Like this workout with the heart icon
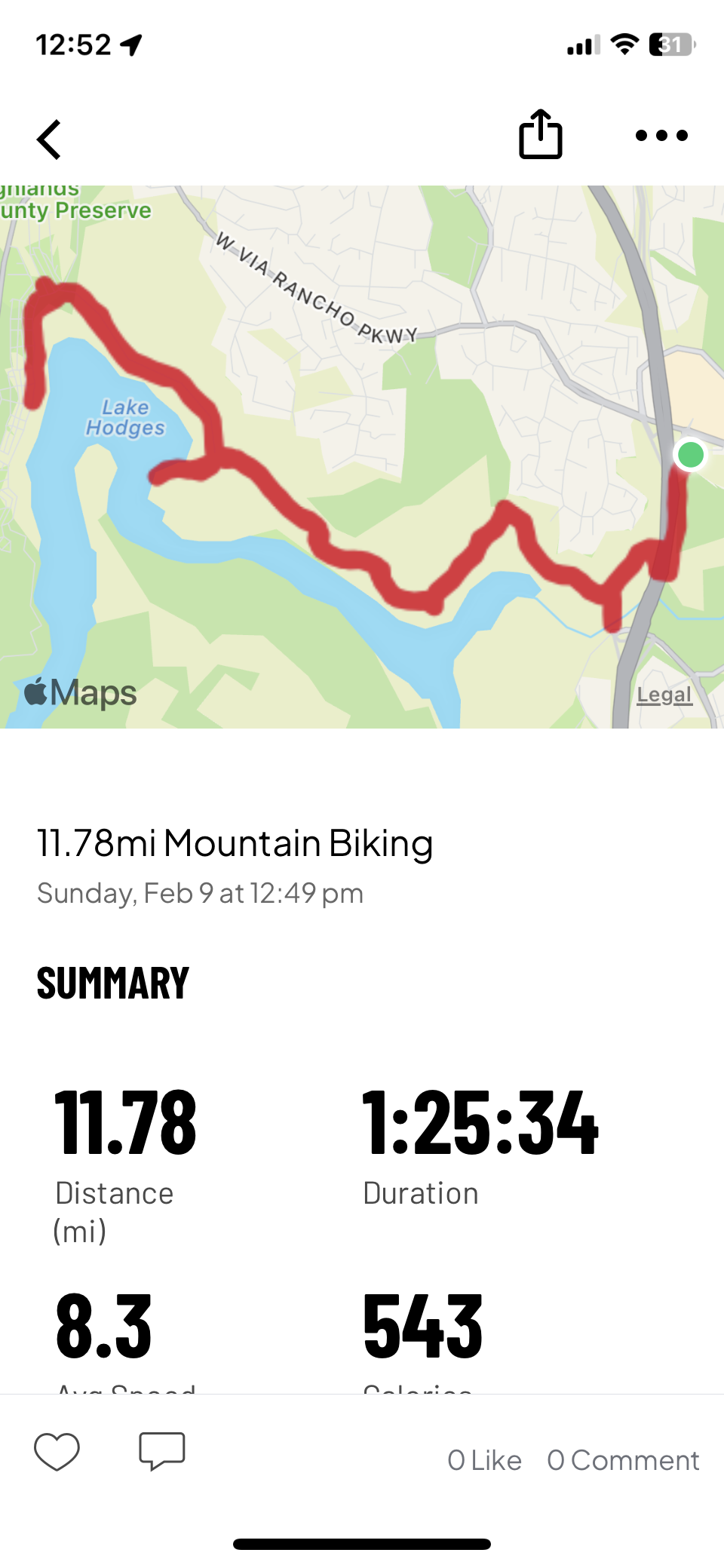 click(x=57, y=1451)
